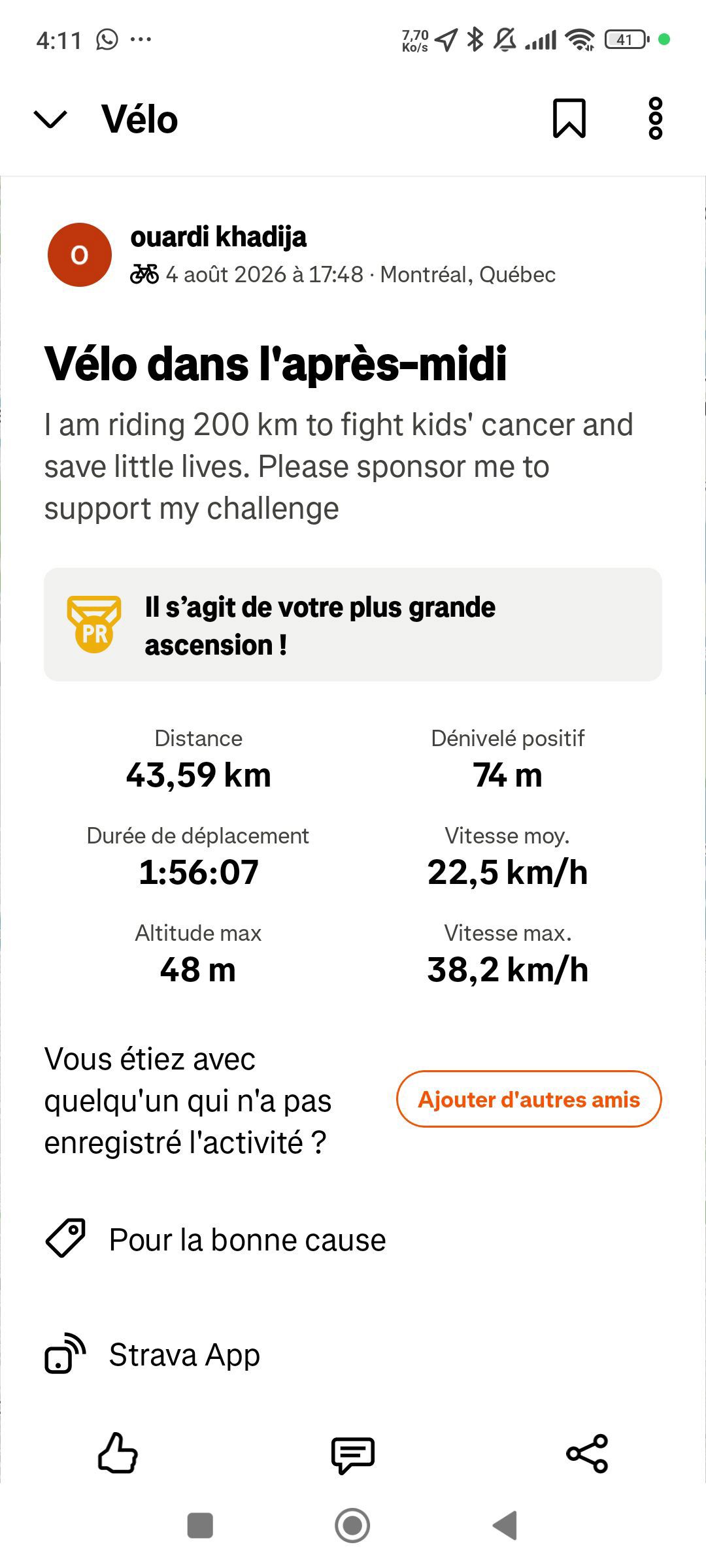706x1568 pixels.
Task: Open the three-dot overflow menu
Action: click(x=656, y=118)
